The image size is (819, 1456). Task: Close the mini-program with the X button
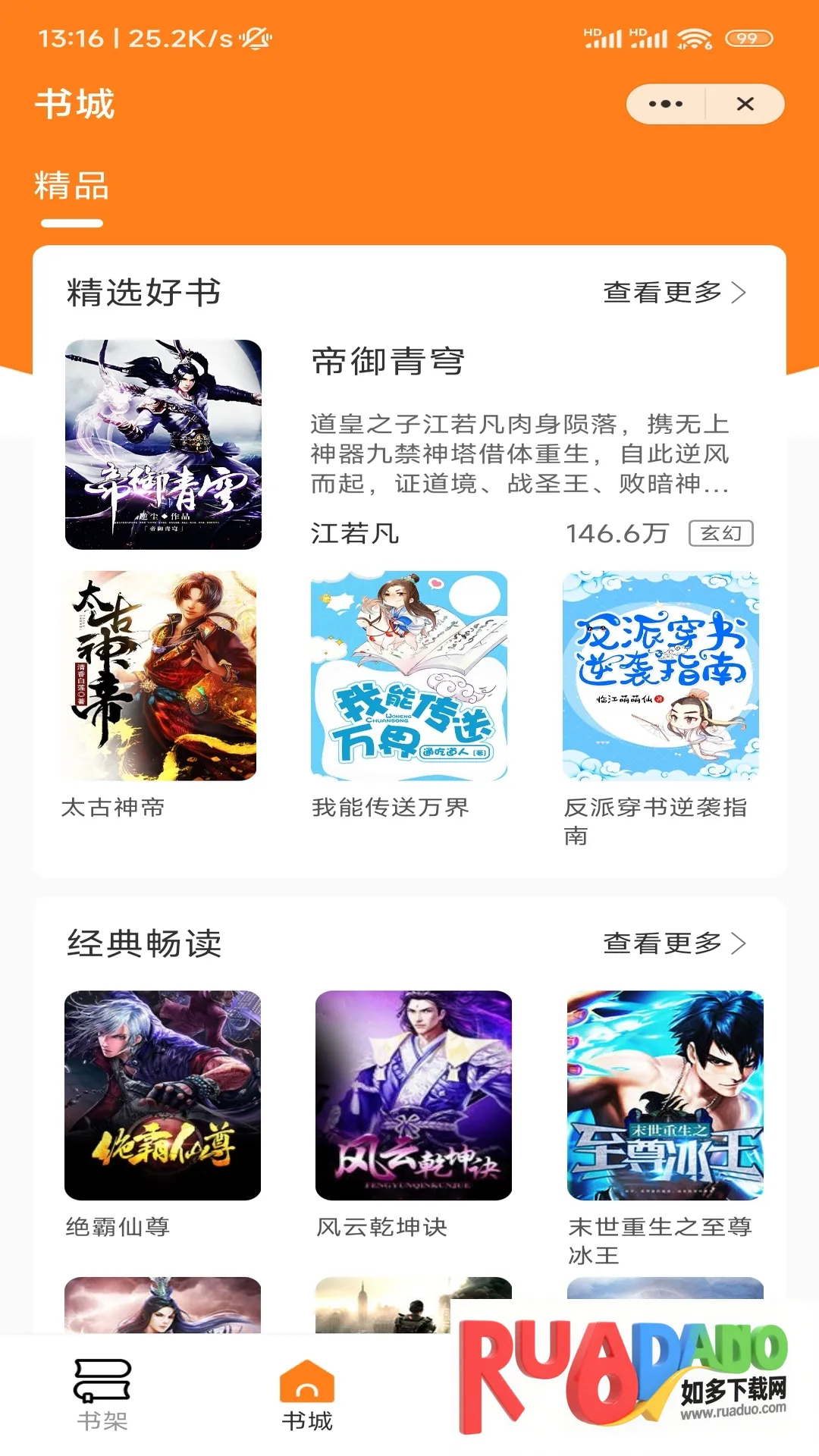pos(745,104)
